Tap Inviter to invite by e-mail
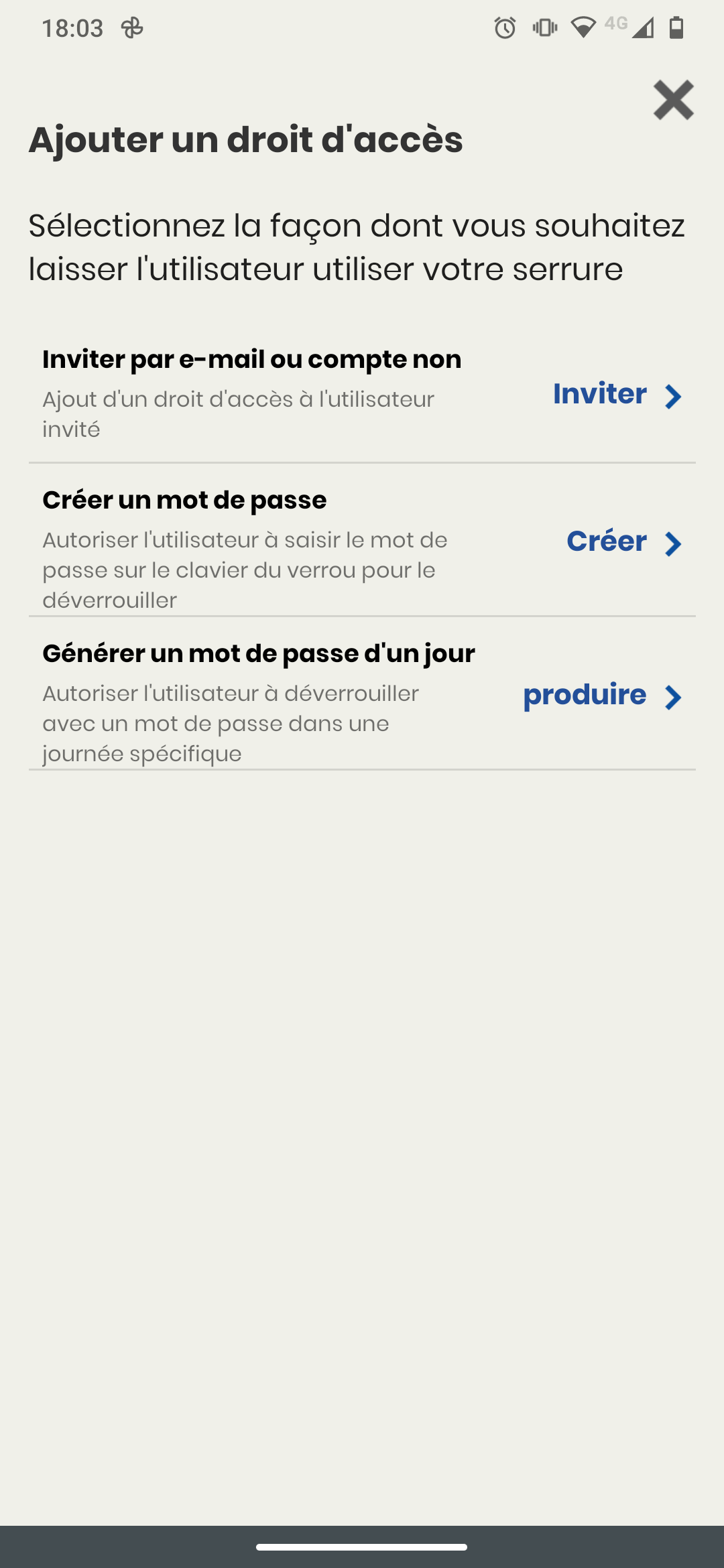 coord(617,394)
